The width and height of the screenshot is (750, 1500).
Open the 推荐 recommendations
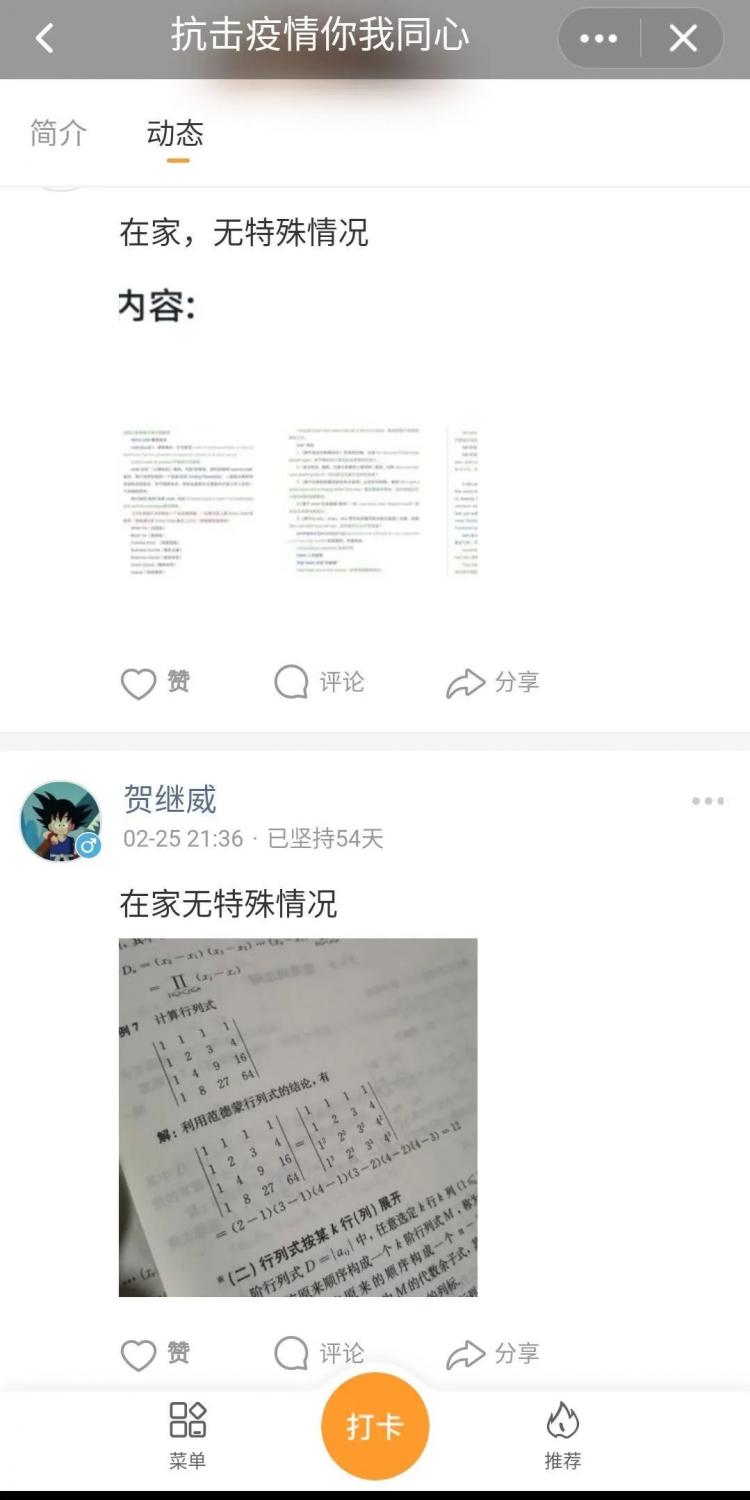click(562, 1435)
